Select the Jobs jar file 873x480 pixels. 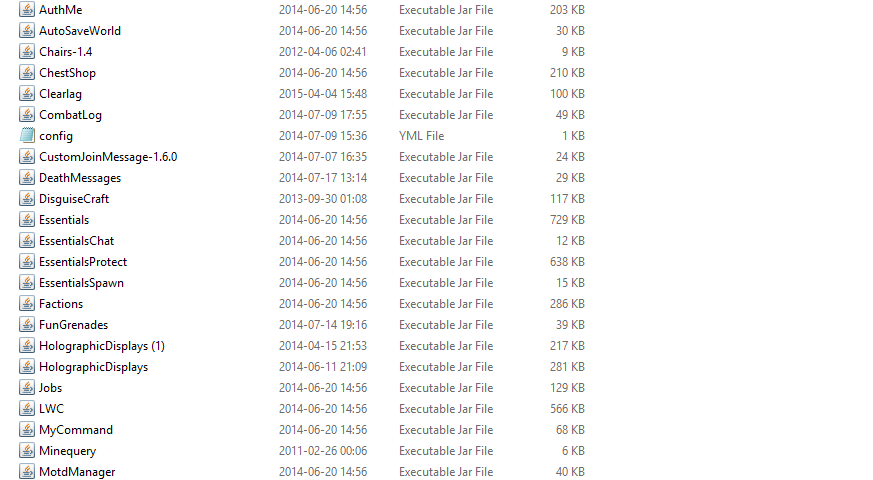point(50,387)
